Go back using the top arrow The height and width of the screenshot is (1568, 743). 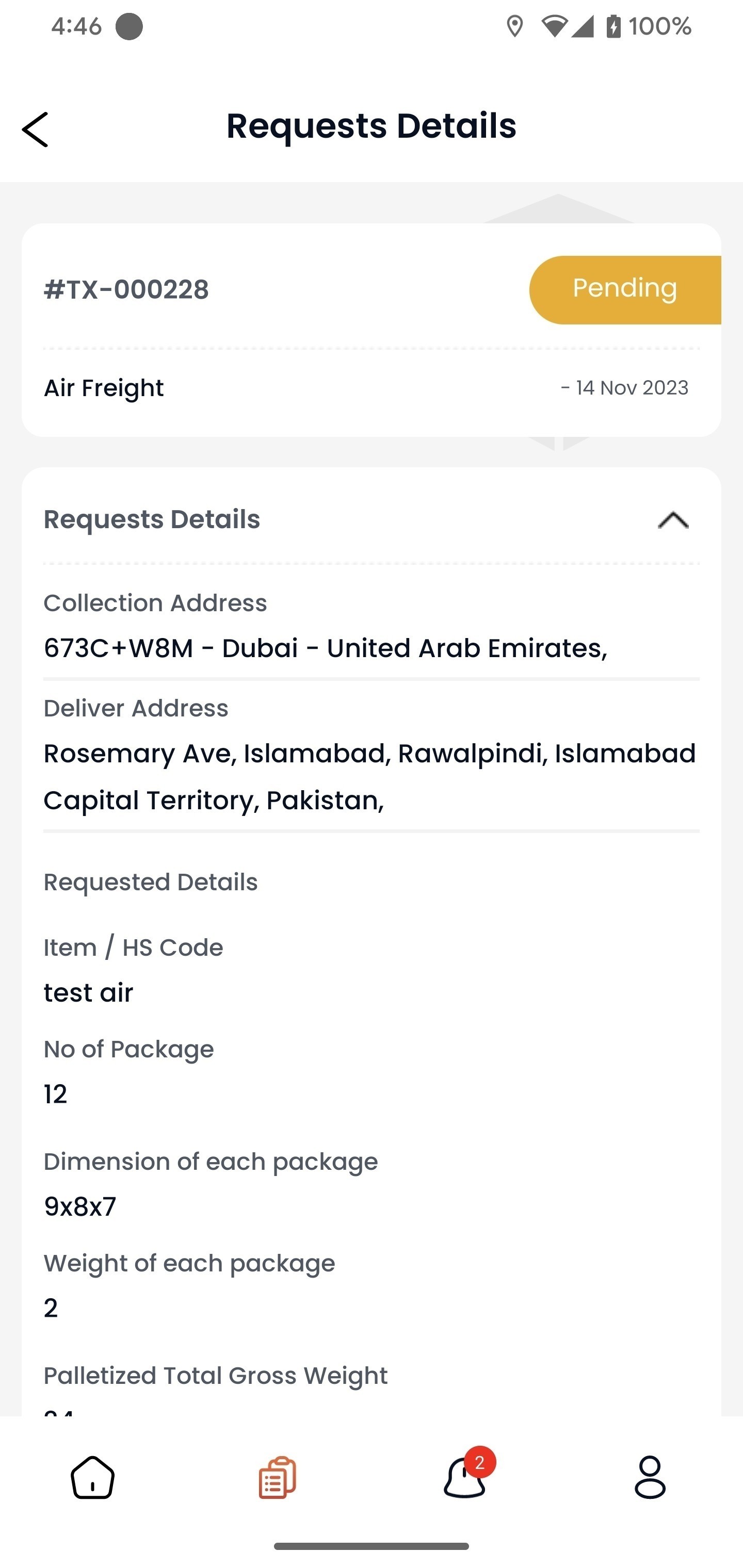pos(35,129)
